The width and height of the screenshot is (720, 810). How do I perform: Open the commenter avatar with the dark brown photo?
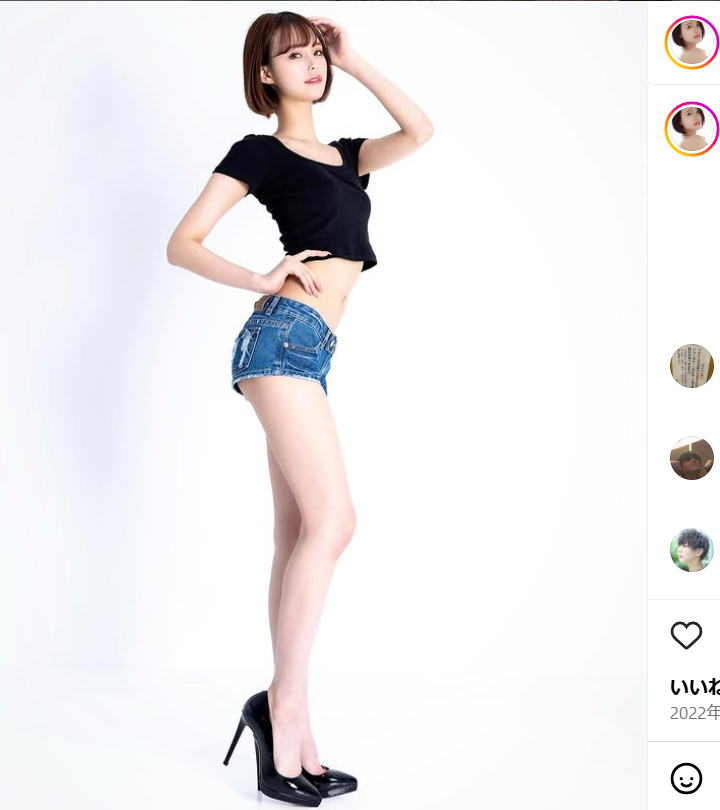(x=692, y=458)
